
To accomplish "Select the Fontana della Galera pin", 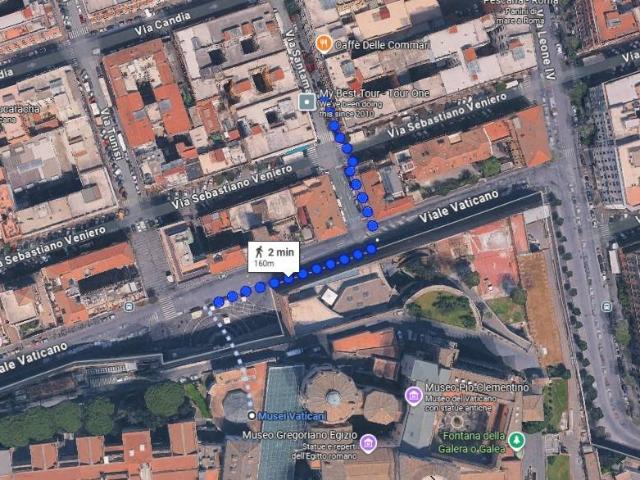I will [x=516, y=441].
